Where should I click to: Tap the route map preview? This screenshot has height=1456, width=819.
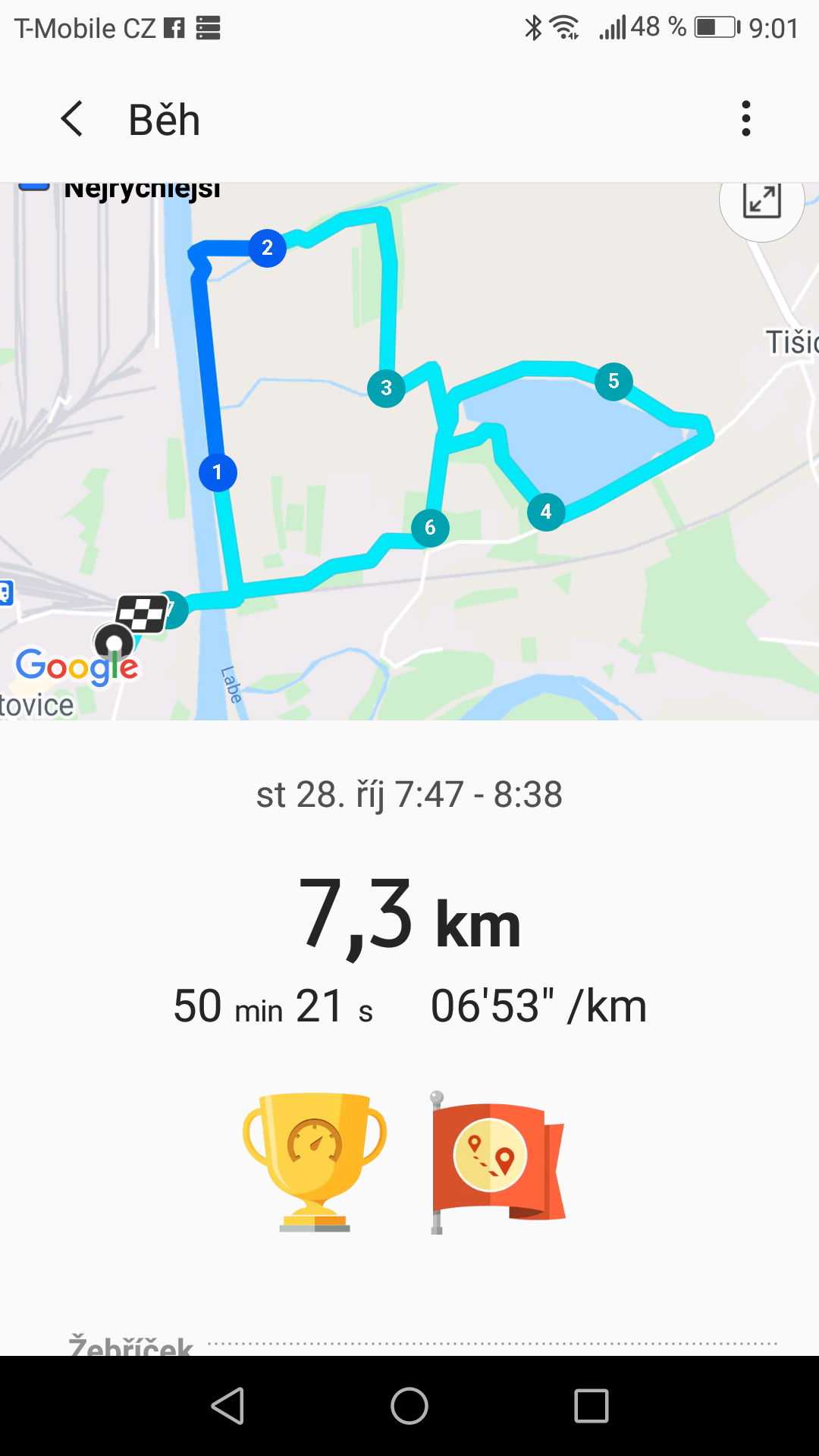(409, 451)
